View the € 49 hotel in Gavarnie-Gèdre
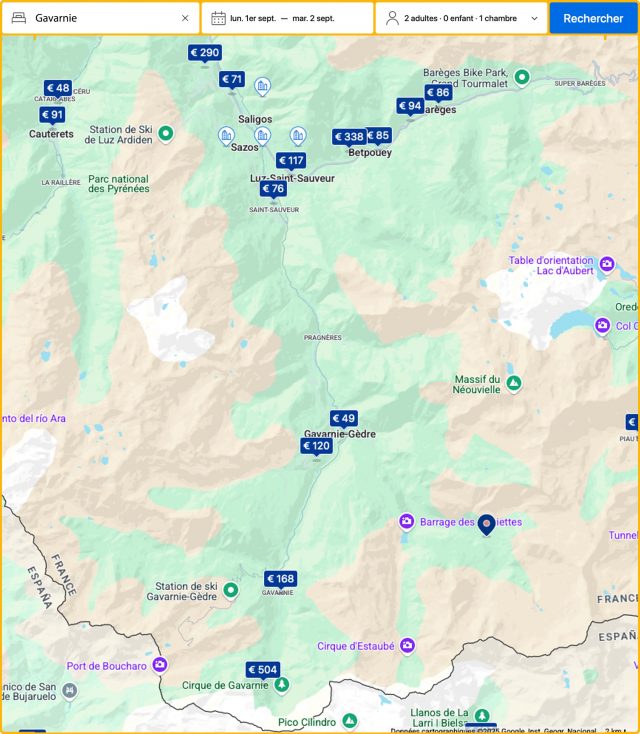This screenshot has height=734, width=640. pos(343,419)
